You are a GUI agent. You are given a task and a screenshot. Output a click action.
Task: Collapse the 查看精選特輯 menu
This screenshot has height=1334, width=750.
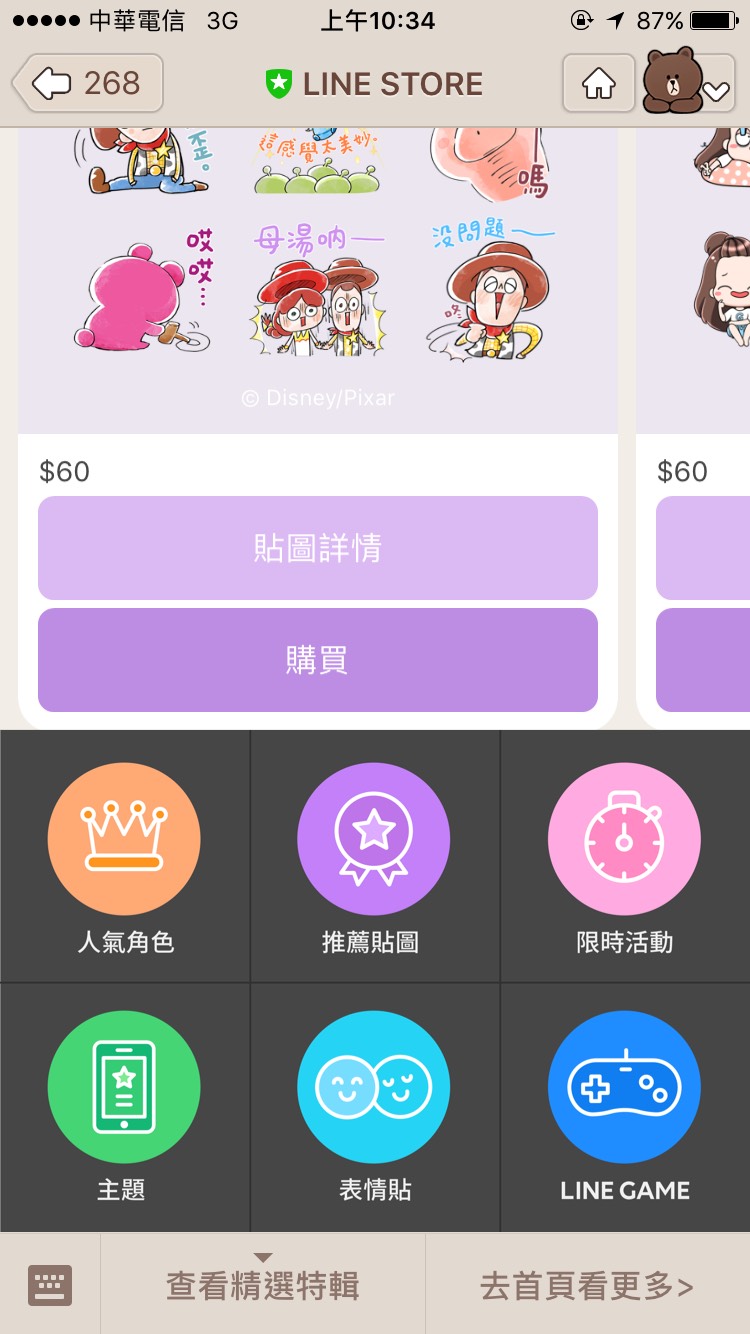[263, 1284]
